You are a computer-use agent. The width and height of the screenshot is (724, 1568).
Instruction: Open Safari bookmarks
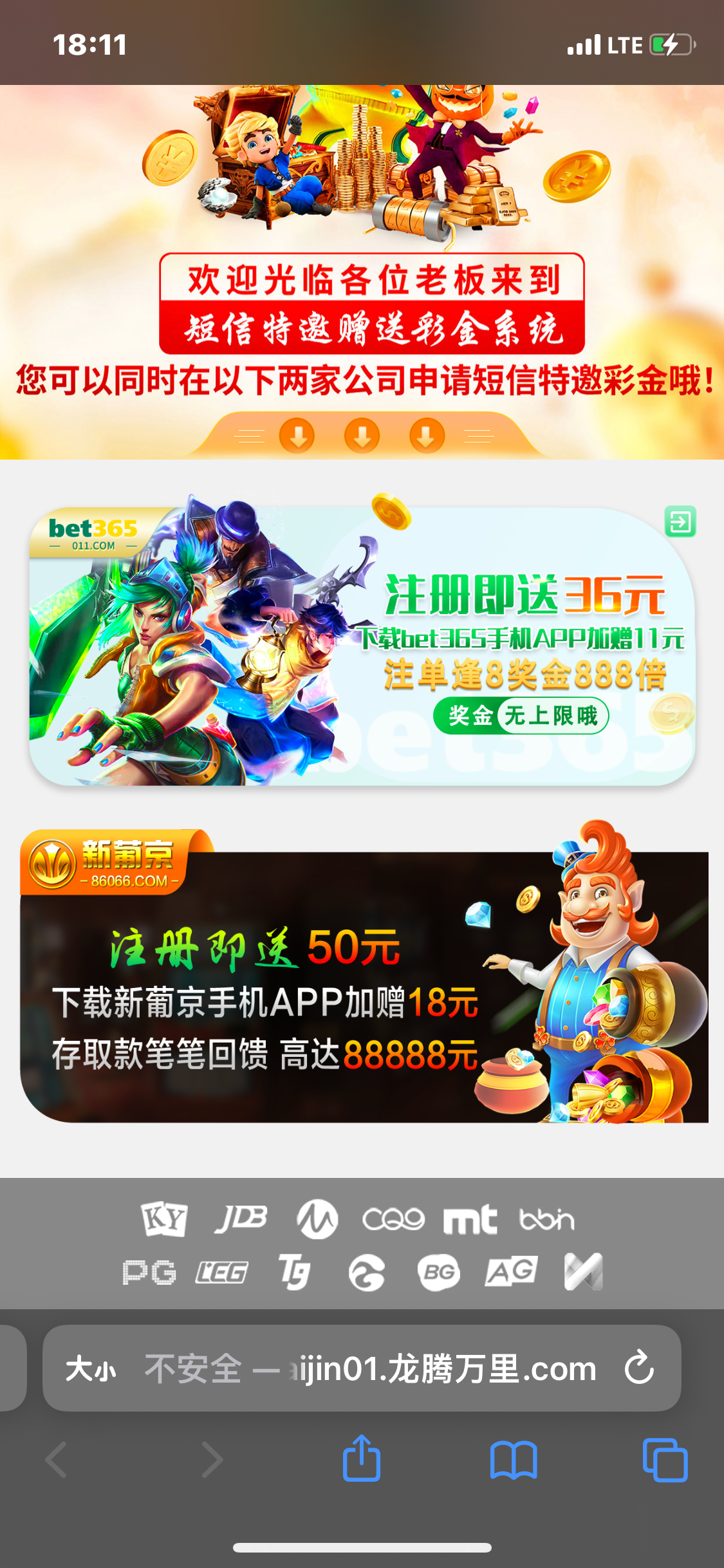pos(513,1460)
